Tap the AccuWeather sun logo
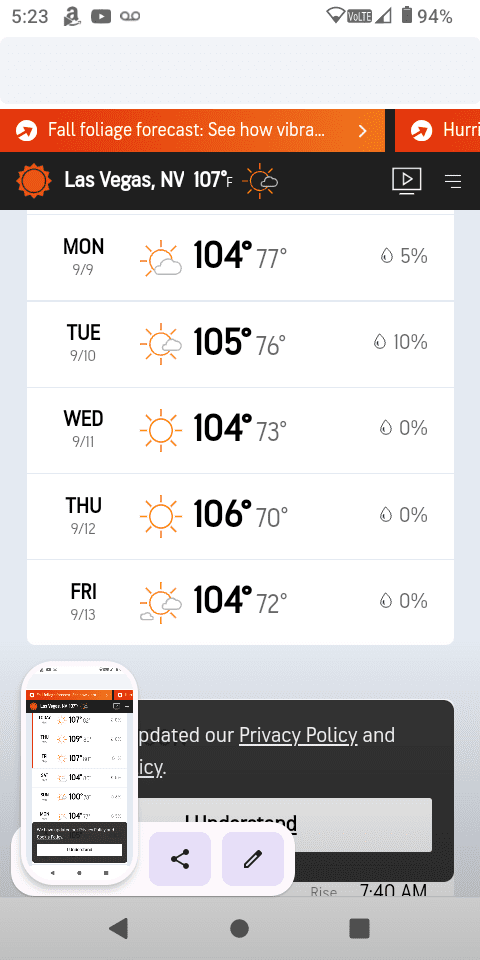 coord(34,181)
